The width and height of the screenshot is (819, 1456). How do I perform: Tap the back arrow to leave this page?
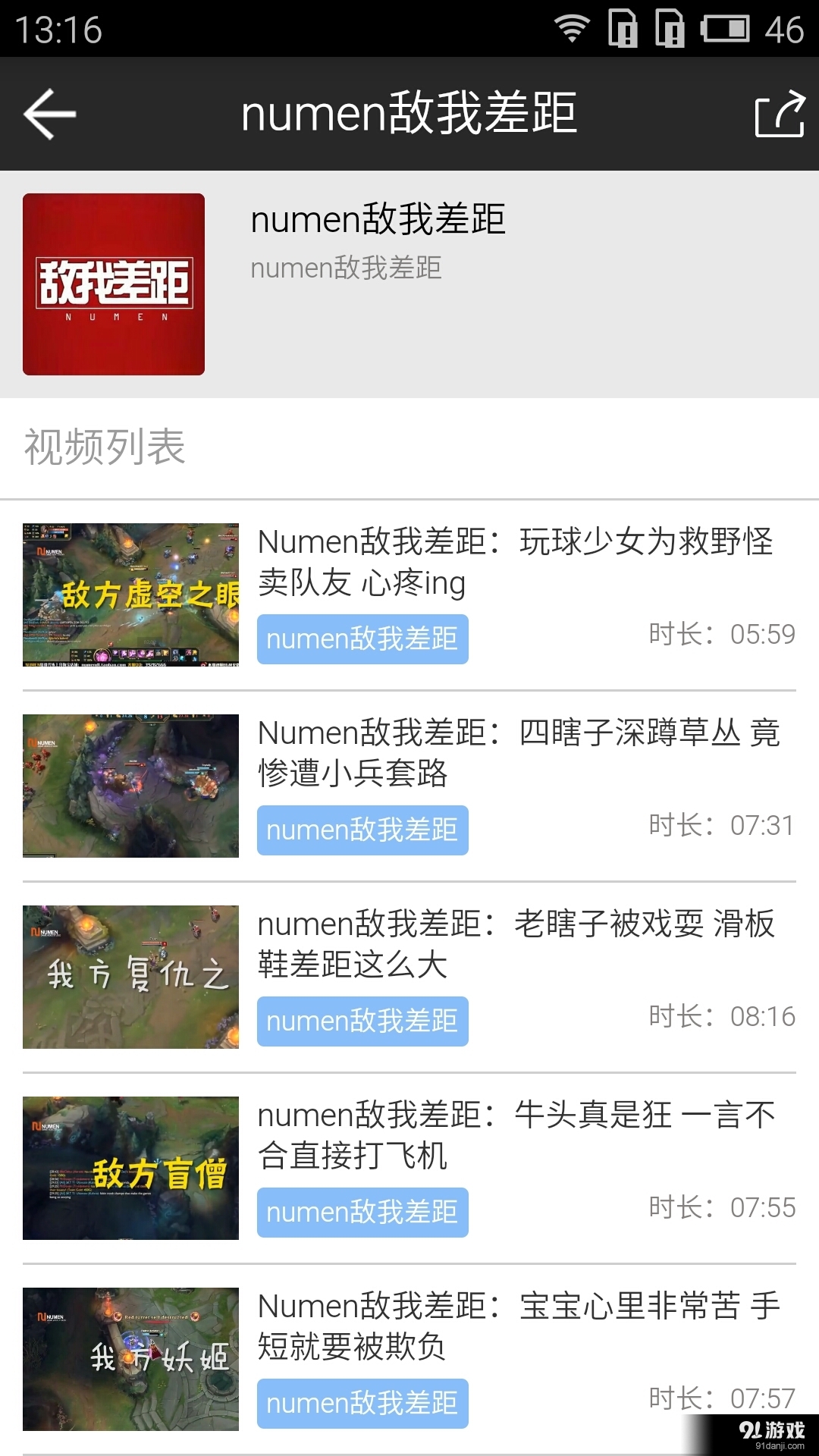click(x=48, y=114)
